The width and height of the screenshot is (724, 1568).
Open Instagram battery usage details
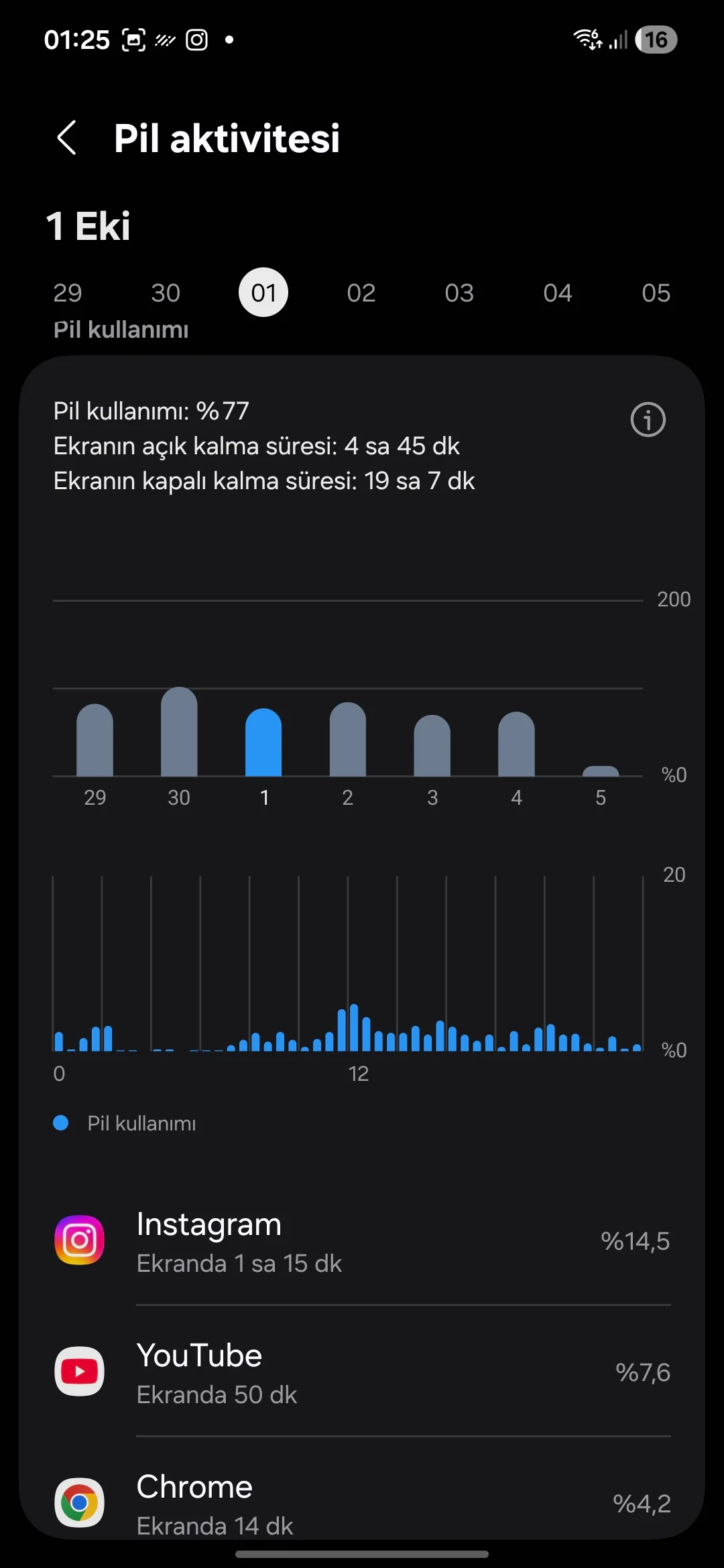pyautogui.click(x=362, y=1241)
